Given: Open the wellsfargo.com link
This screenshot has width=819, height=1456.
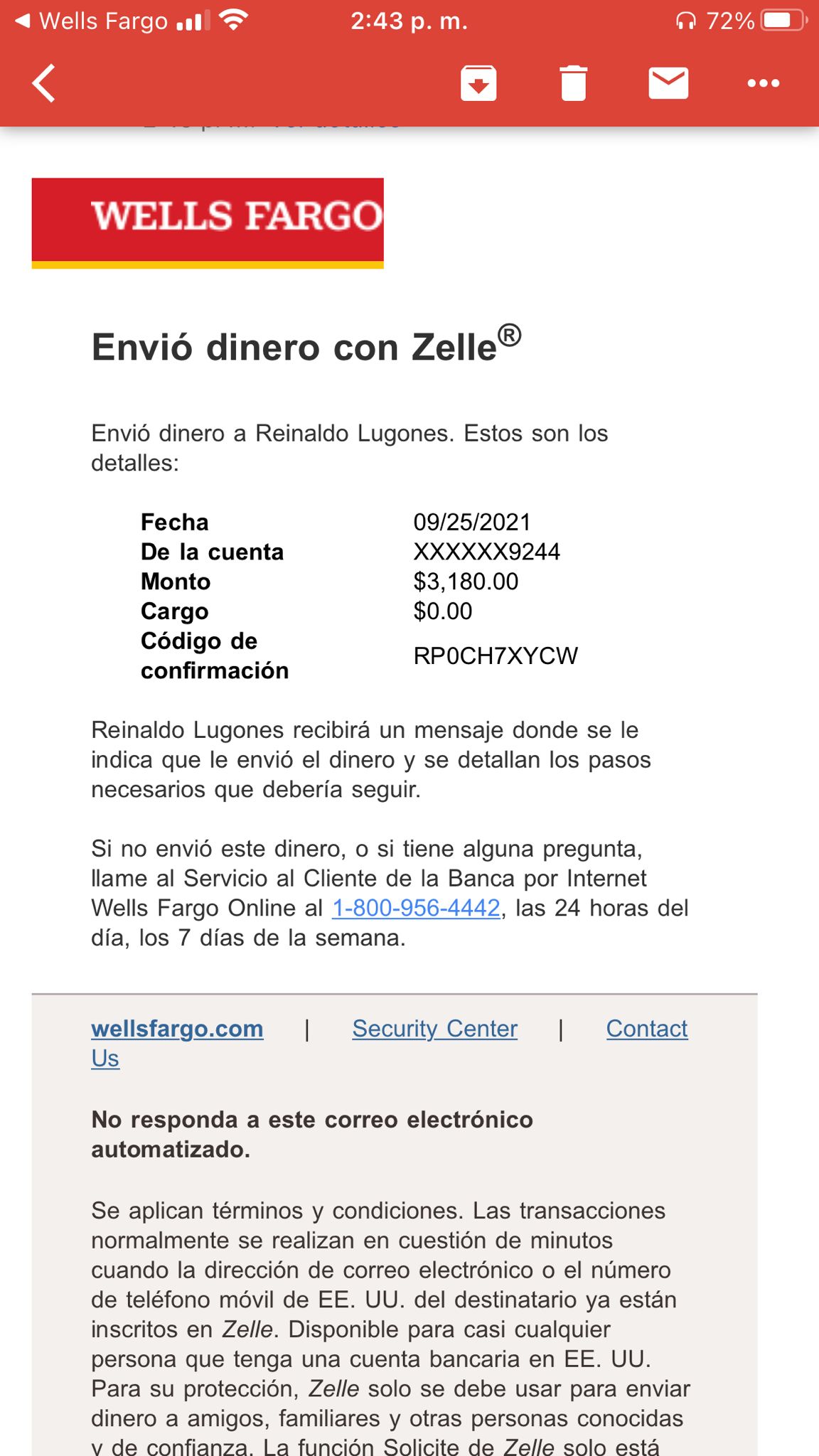Looking at the screenshot, I should pos(177,1029).
